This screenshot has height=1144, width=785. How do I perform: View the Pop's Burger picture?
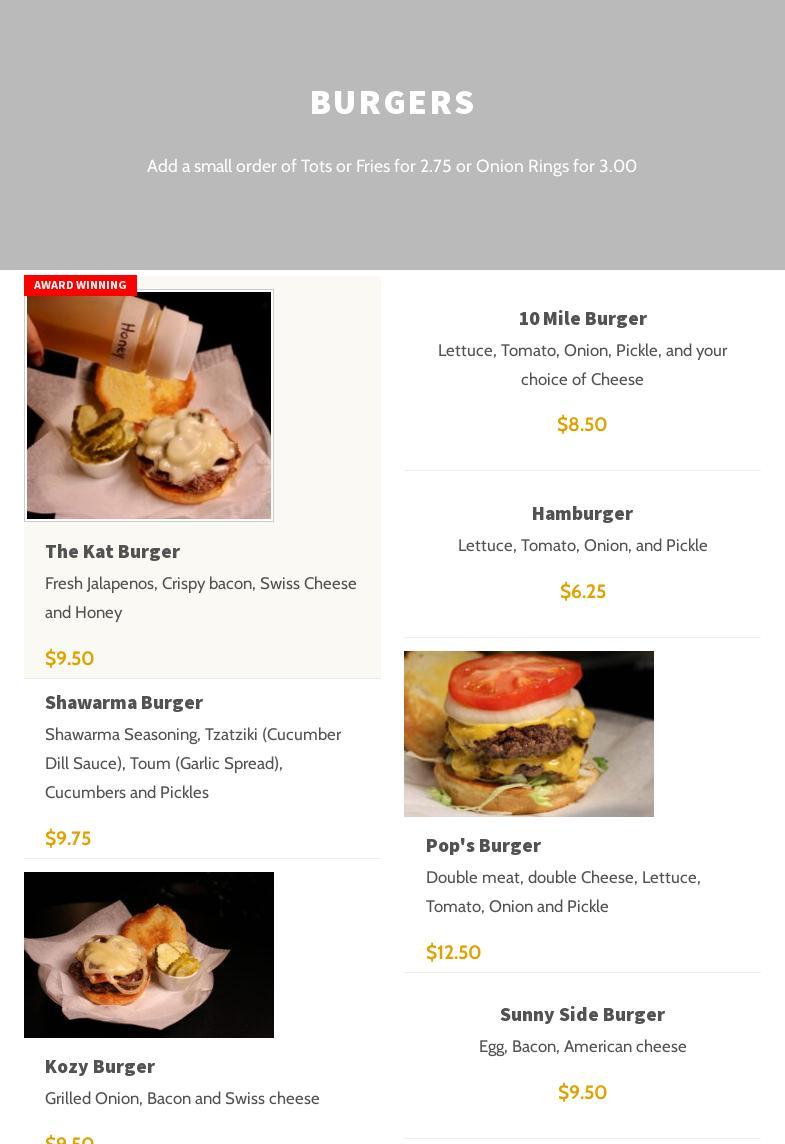pyautogui.click(x=528, y=734)
